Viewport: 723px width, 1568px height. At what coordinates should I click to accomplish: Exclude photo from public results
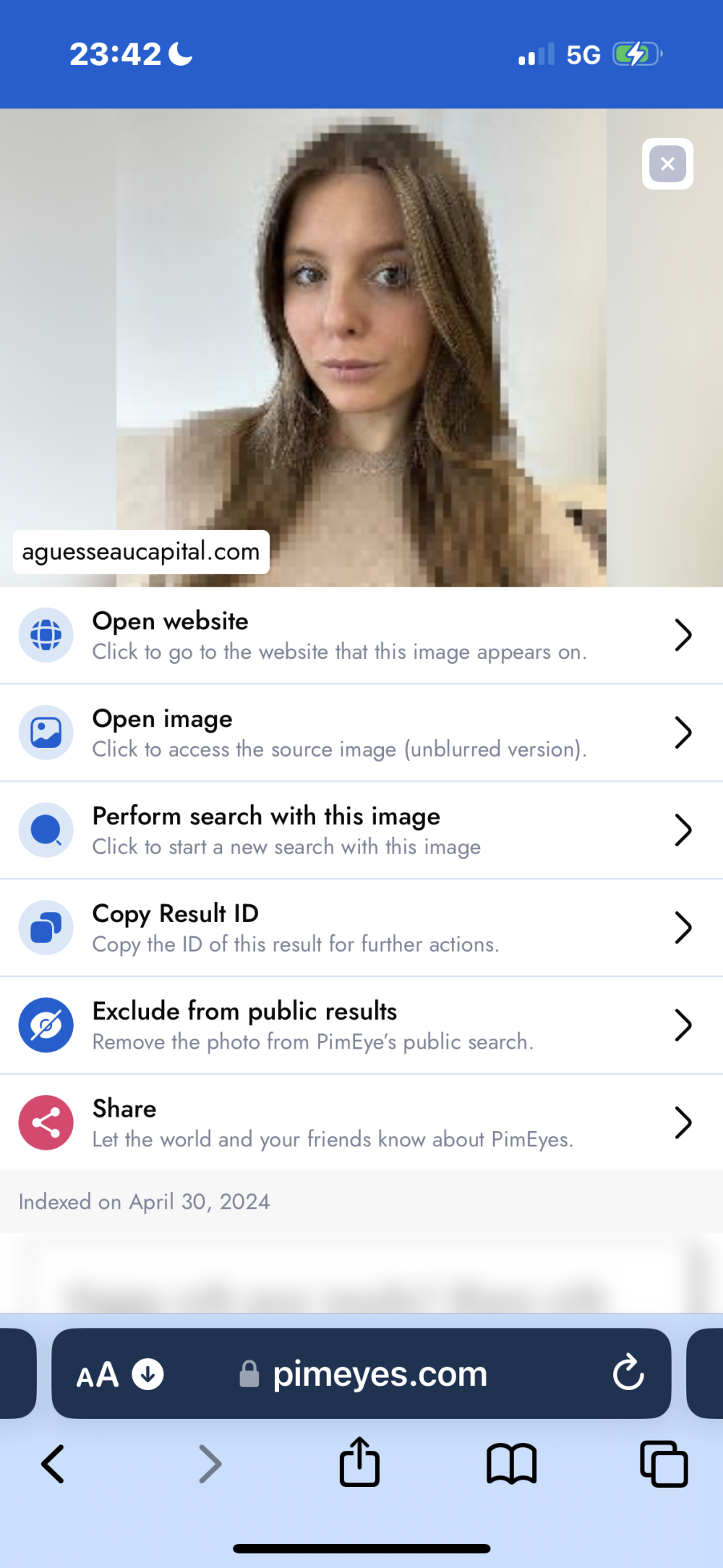pyautogui.click(x=354, y=1026)
